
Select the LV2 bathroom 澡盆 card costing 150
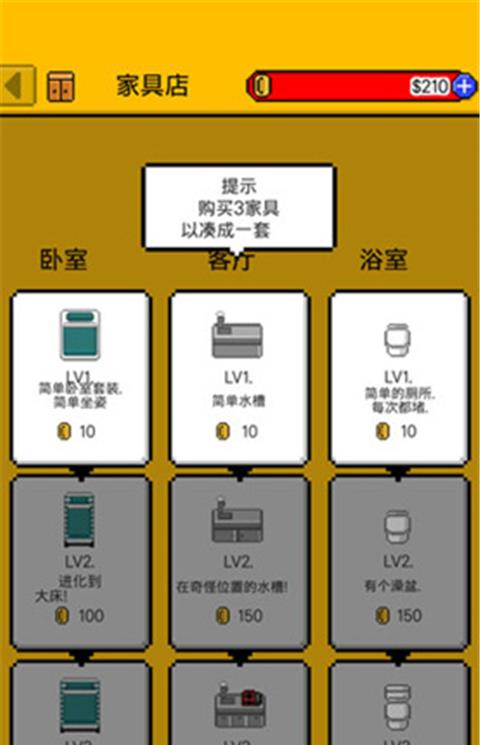[398, 563]
